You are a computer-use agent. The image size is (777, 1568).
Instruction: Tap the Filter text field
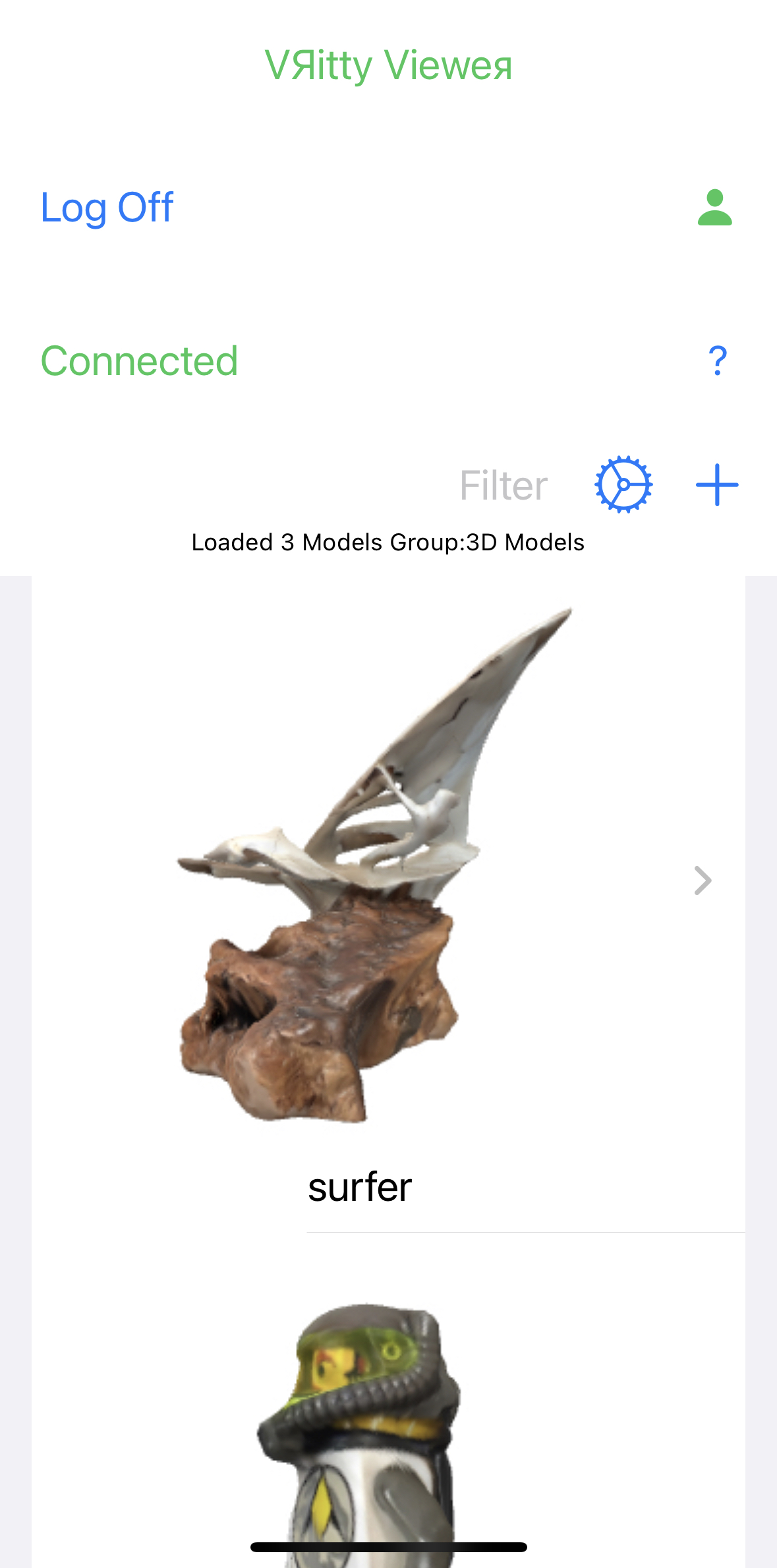pos(504,486)
